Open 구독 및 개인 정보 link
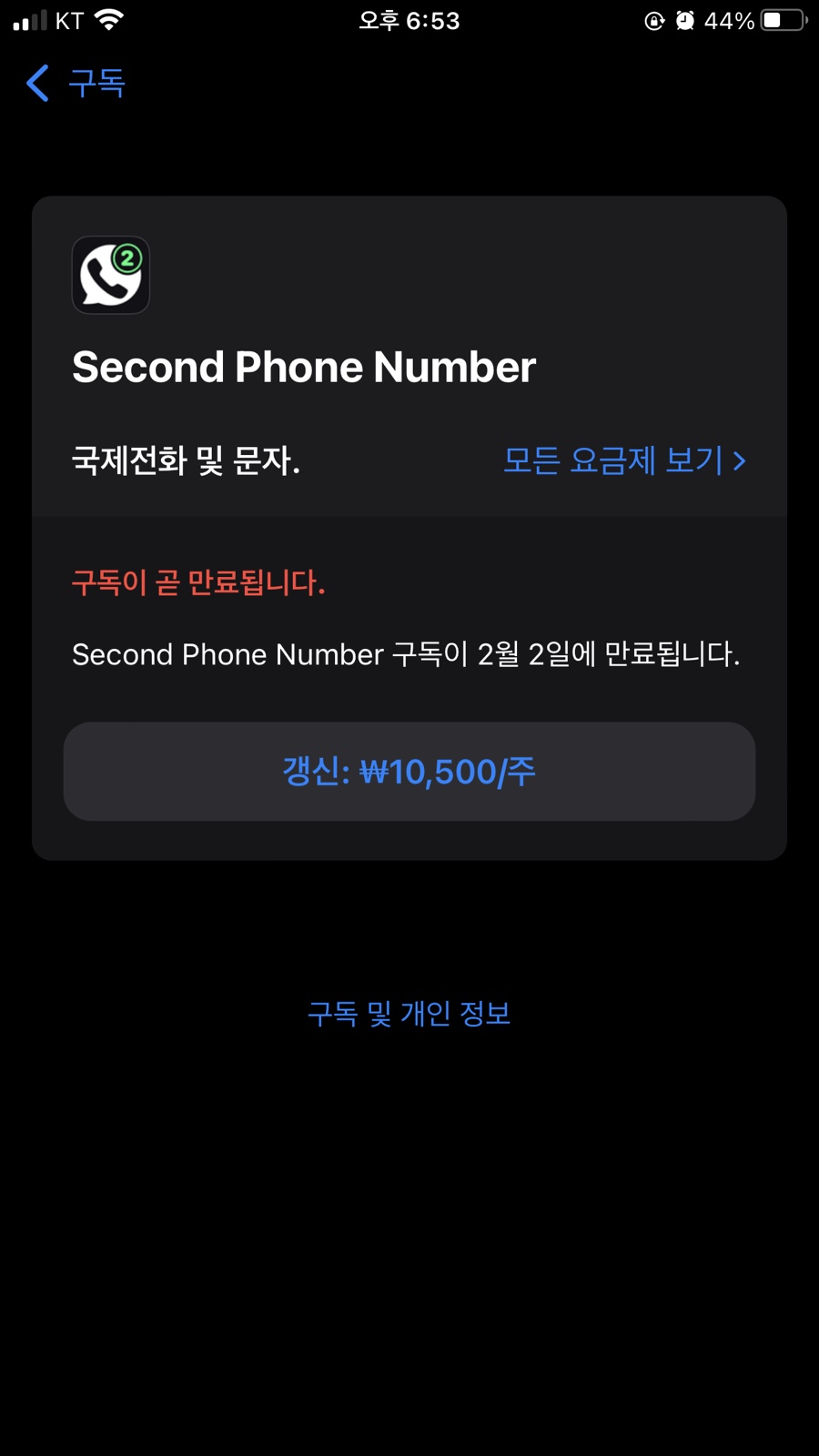The height and width of the screenshot is (1456, 819). (409, 1013)
